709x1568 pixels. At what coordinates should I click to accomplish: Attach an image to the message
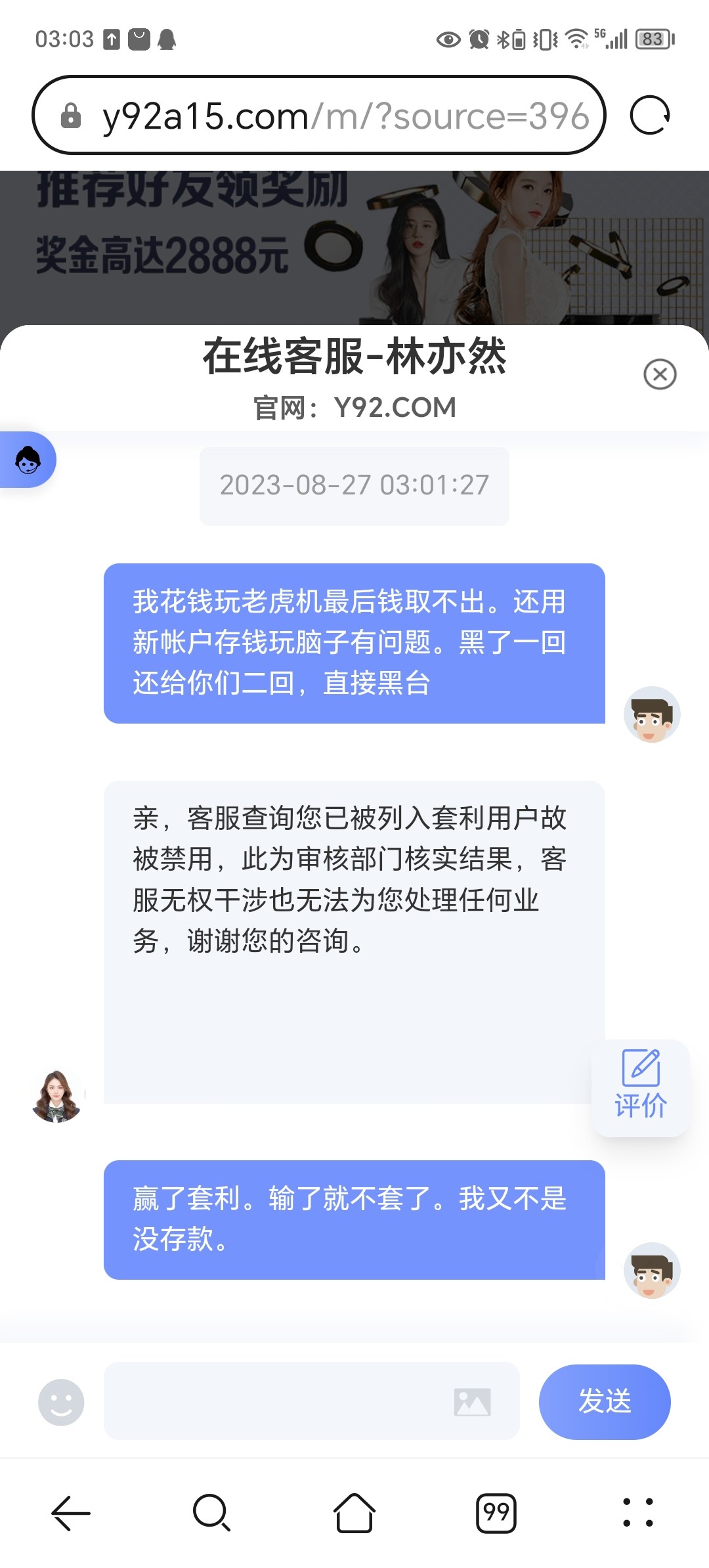coord(472,1402)
